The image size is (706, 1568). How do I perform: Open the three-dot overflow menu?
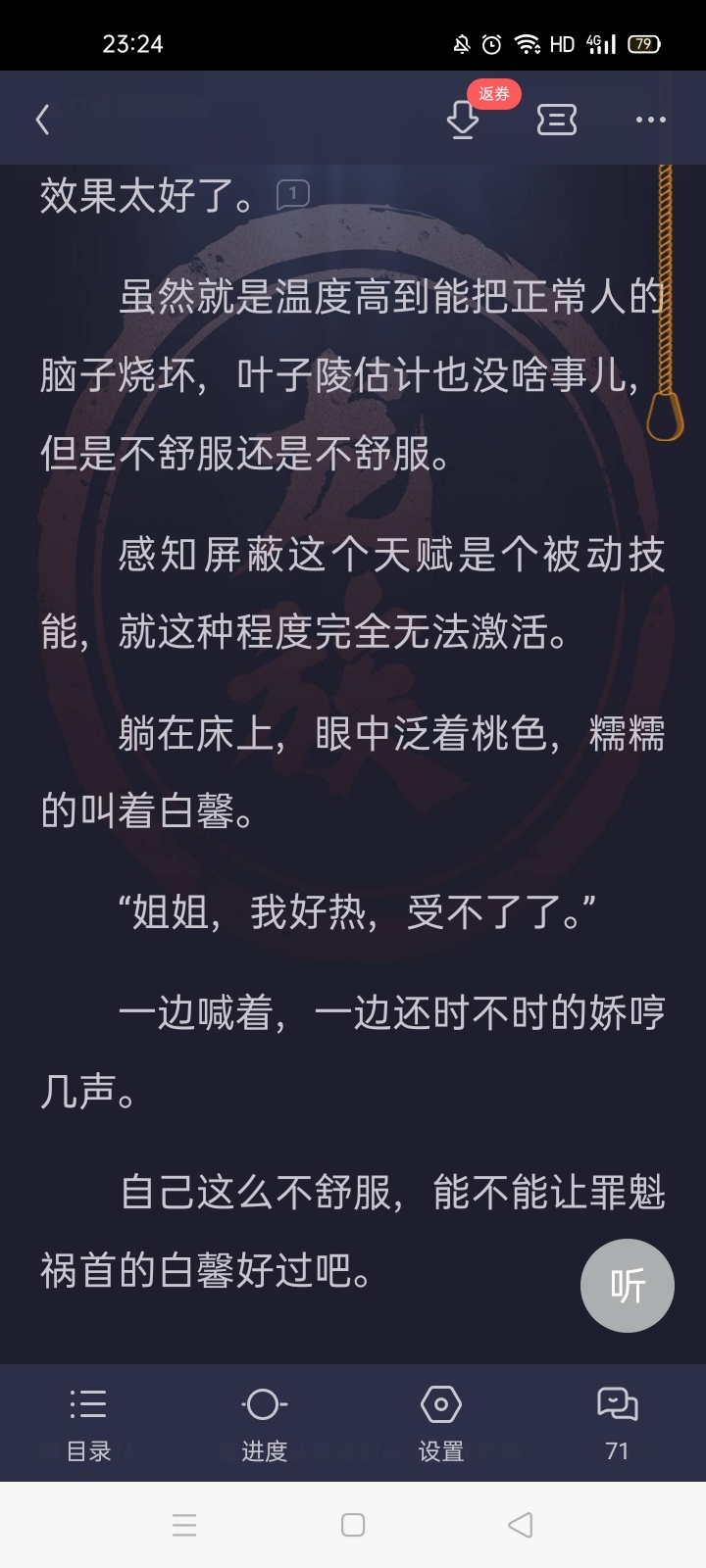point(650,121)
